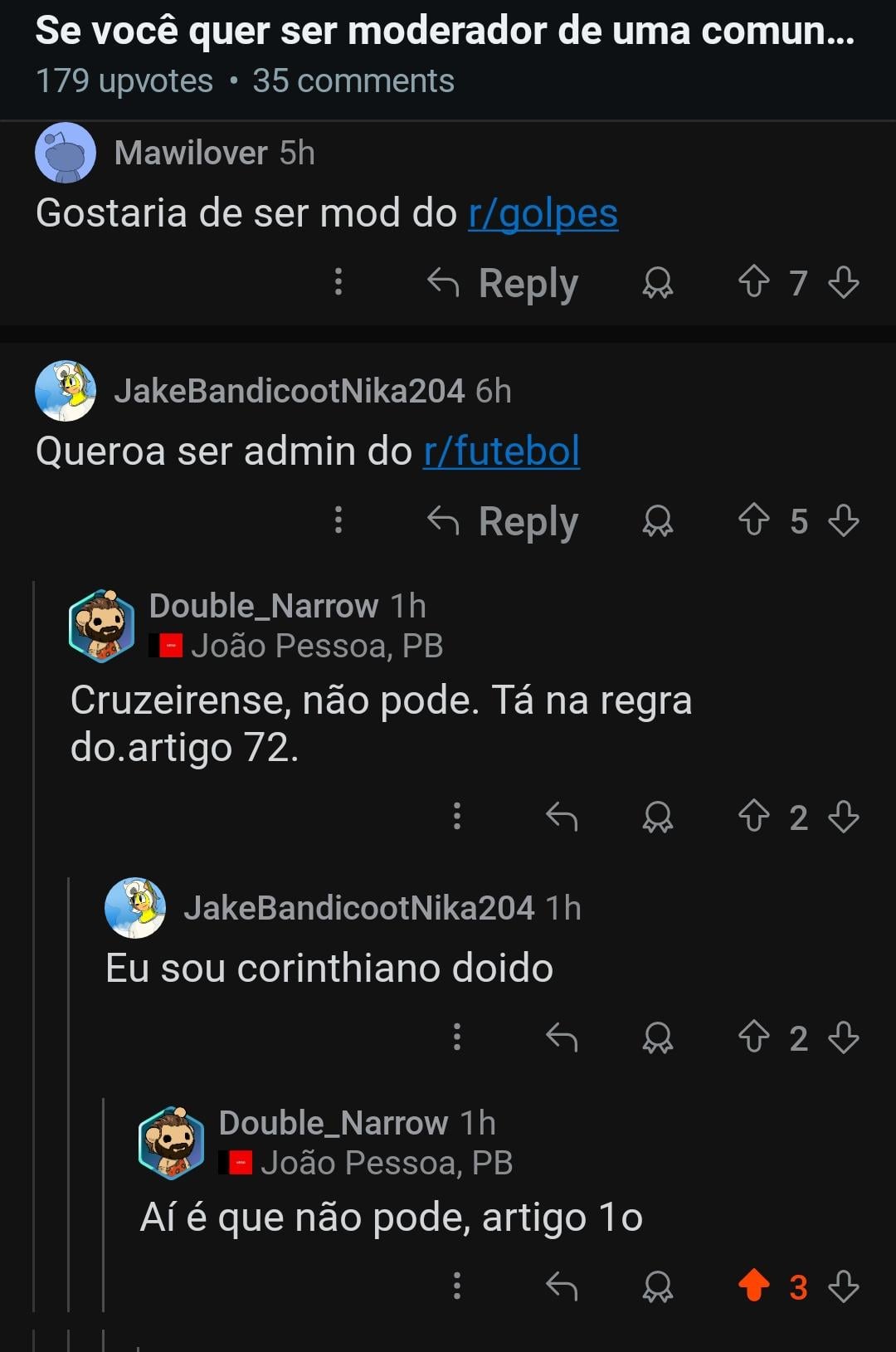Screen dimensions: 896x1352
Task: Give an award to Mawilover's comment
Action: click(x=657, y=283)
